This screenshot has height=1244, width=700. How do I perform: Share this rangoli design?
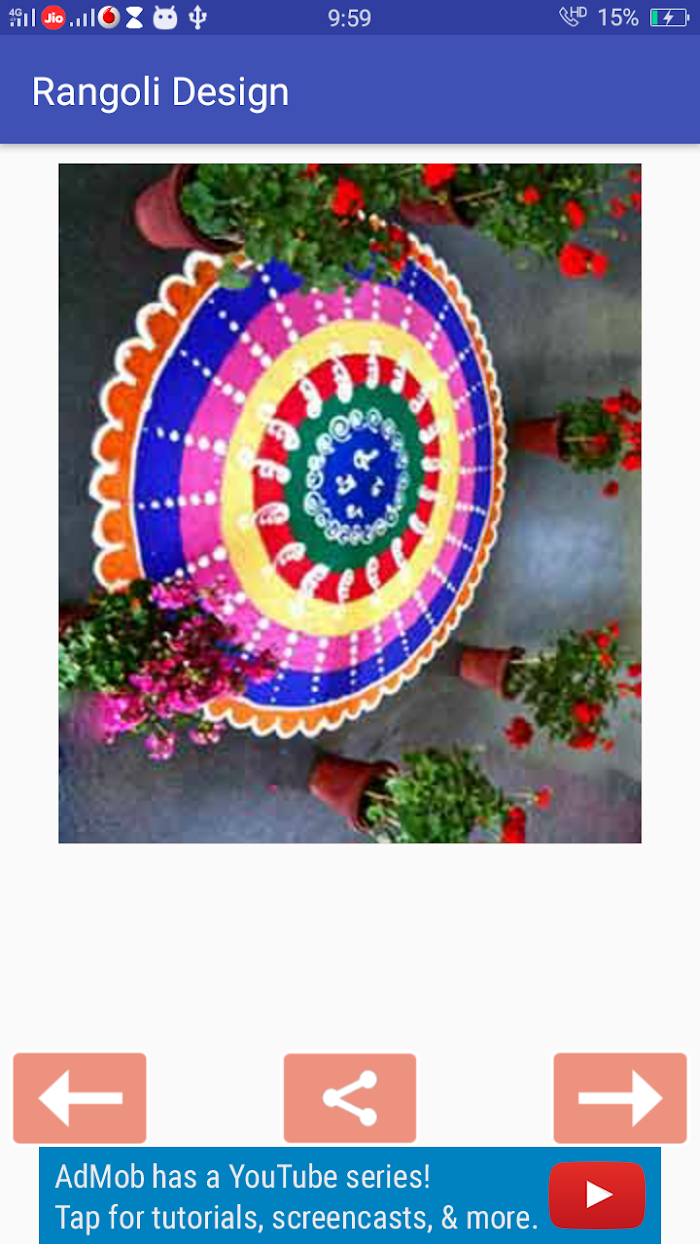tap(350, 1097)
